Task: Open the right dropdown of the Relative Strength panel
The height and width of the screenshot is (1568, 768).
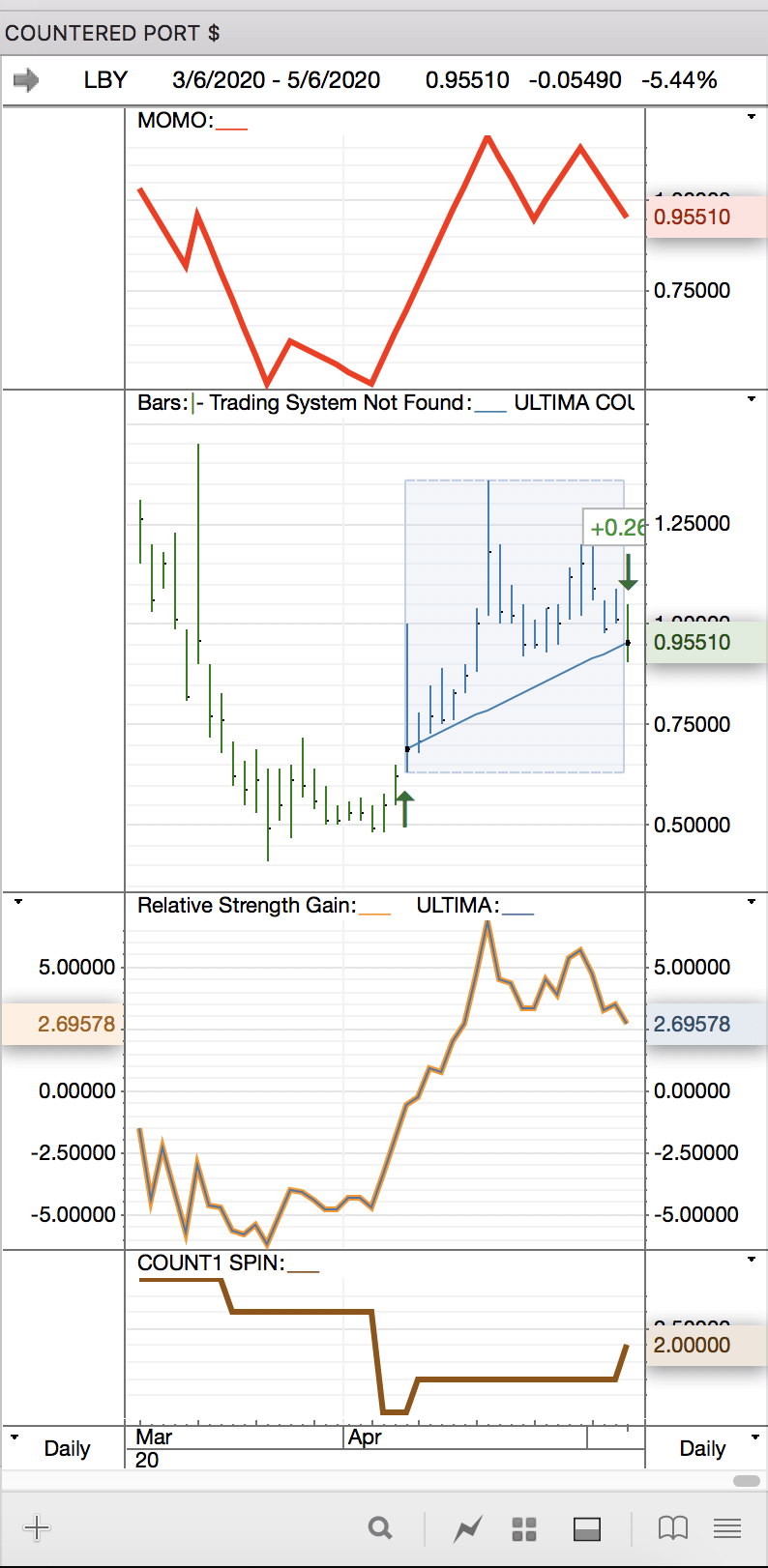Action: (x=752, y=902)
